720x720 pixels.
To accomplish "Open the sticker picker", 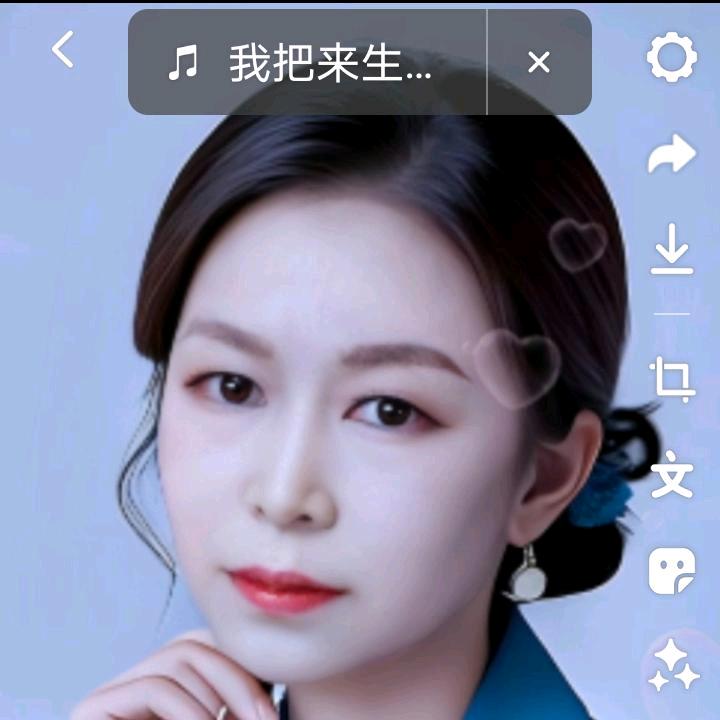I will [x=672, y=571].
